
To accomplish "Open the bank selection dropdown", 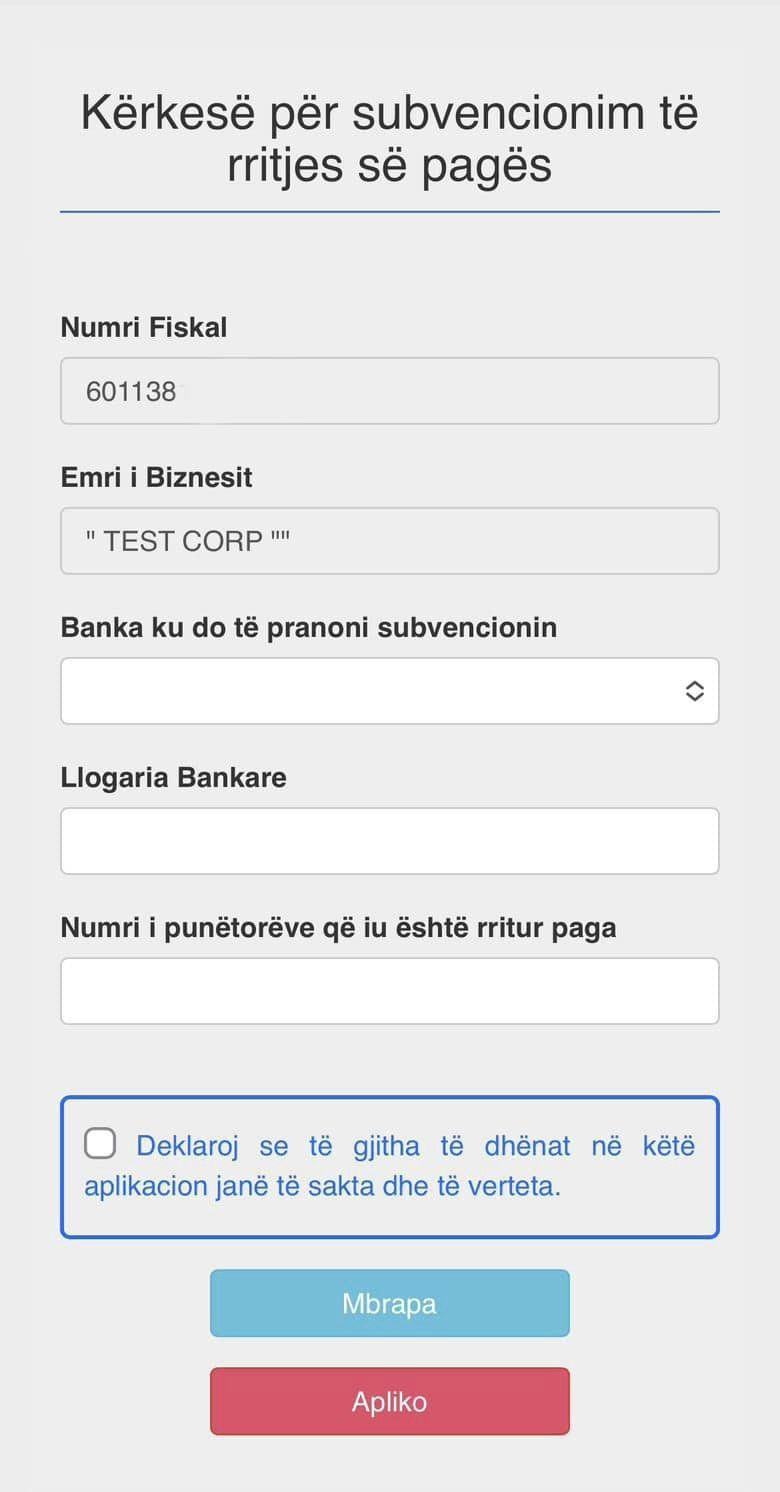I will (389, 691).
